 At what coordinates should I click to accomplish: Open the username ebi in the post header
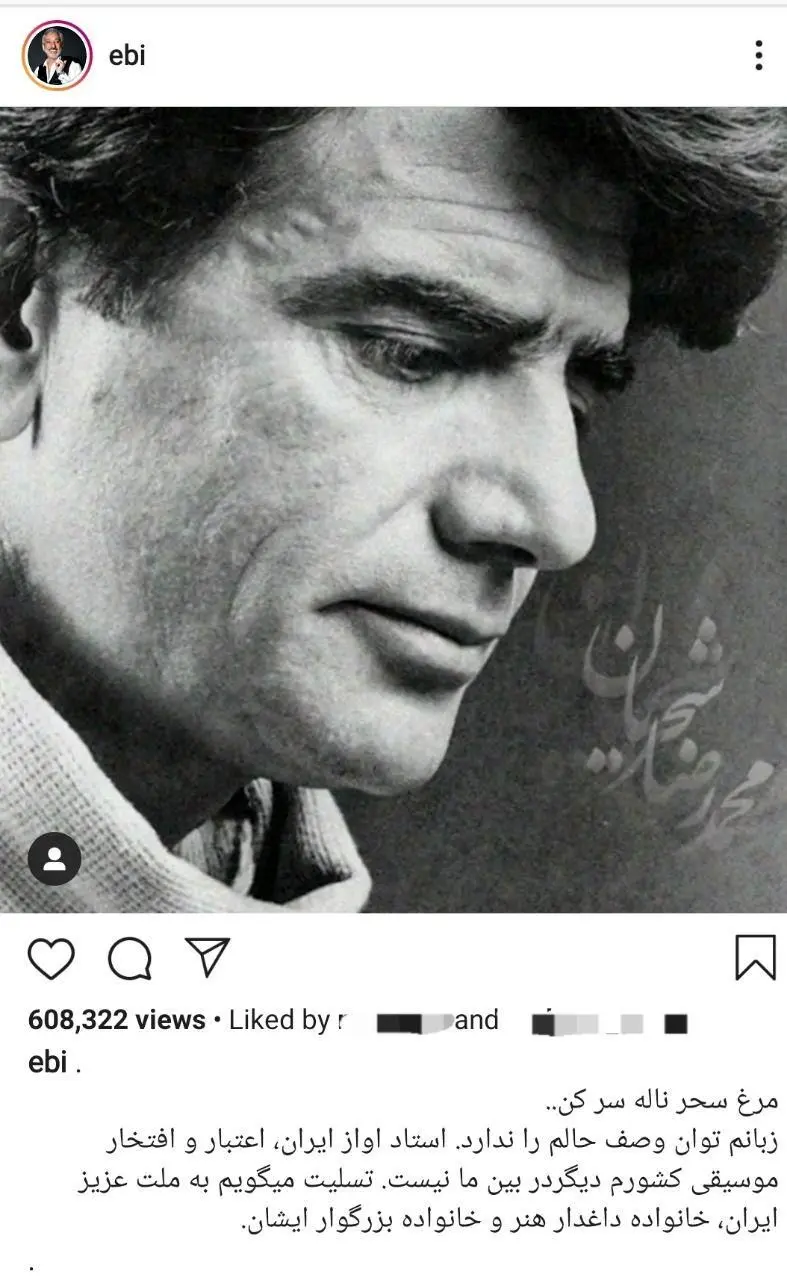pyautogui.click(x=127, y=56)
